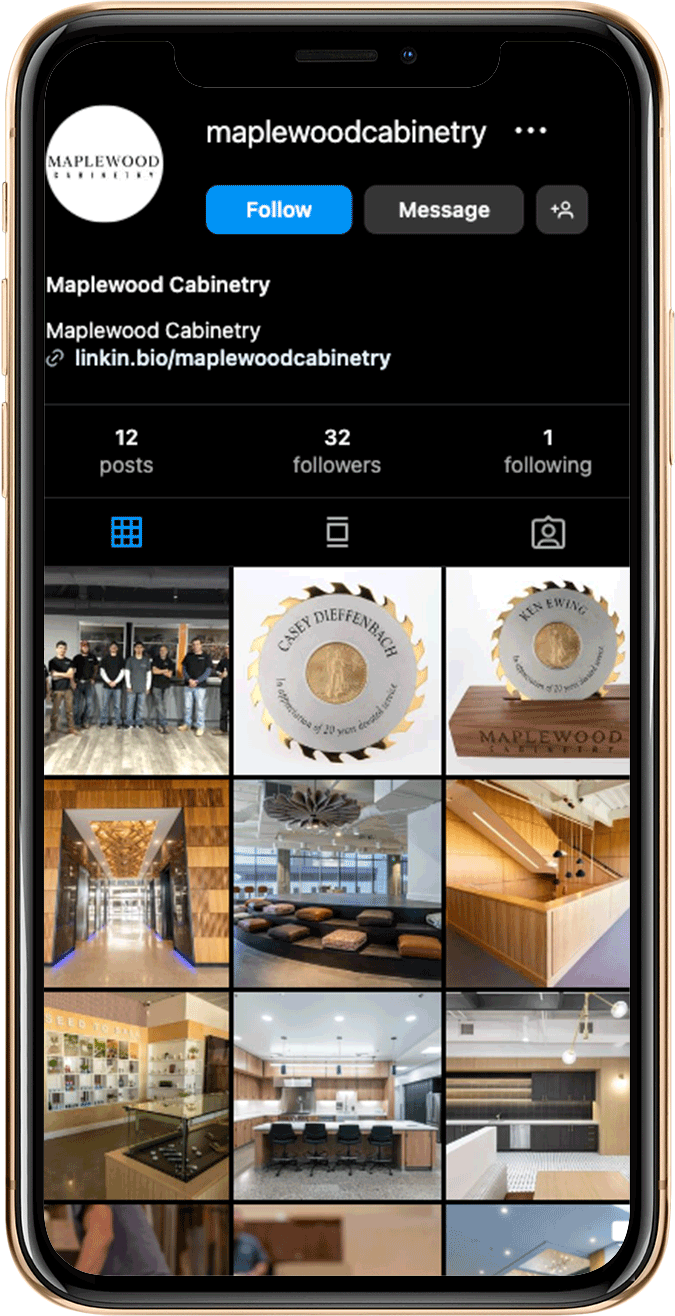Open the shop with glass display case post
Screen dimensions: 675x1316
point(137,1096)
